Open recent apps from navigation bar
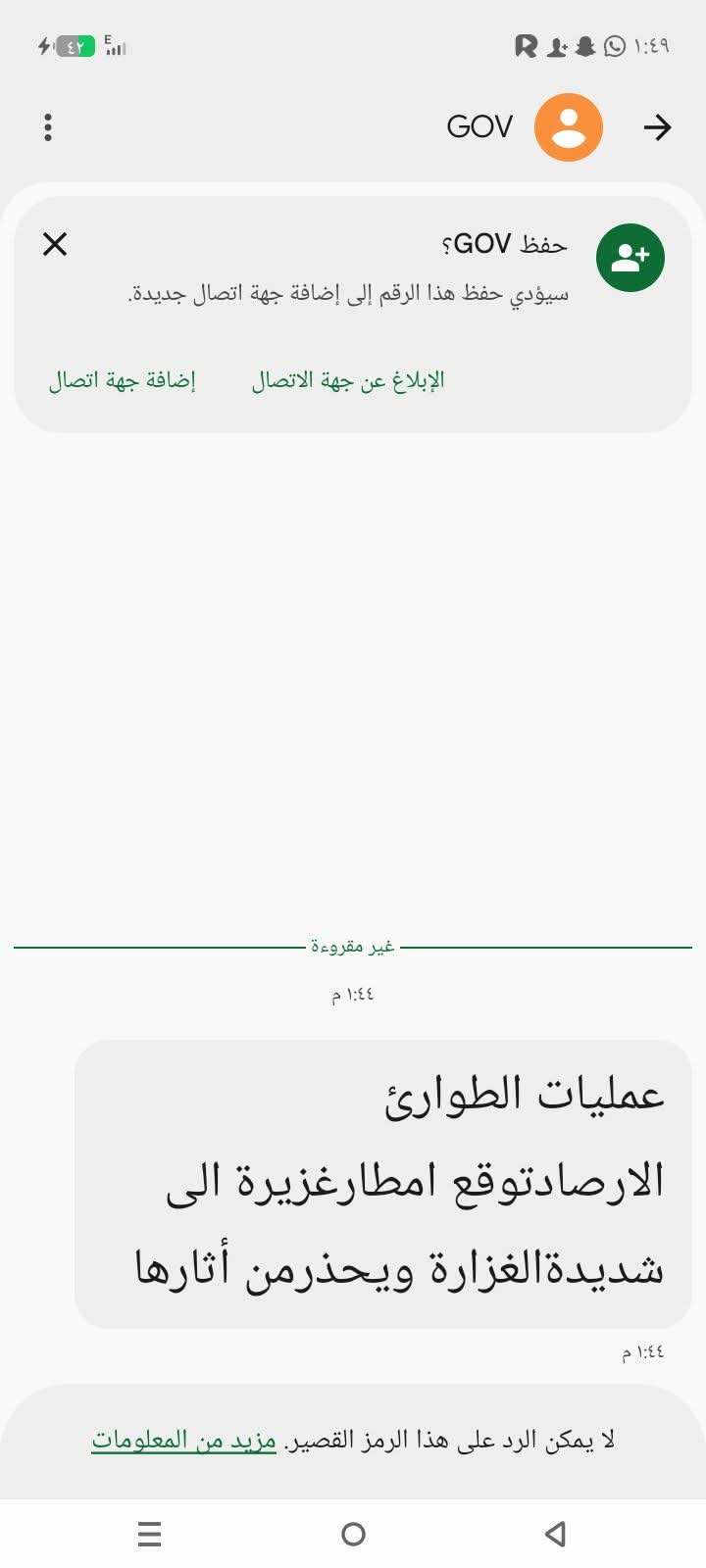This screenshot has width=706, height=1568. click(x=150, y=1534)
